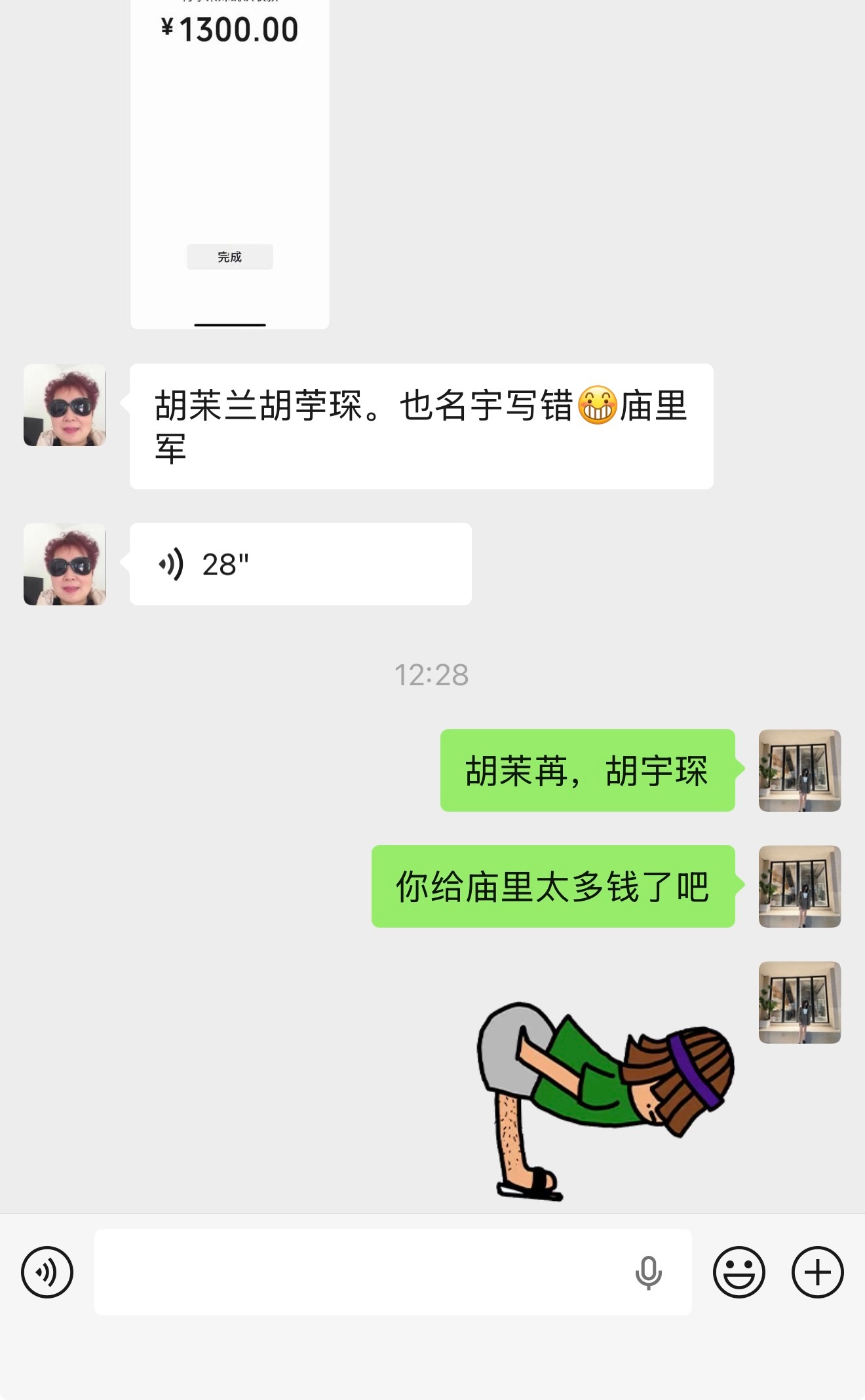The width and height of the screenshot is (865, 1400).
Task: Open the contact's sunglasses profile avatar
Action: point(64,406)
